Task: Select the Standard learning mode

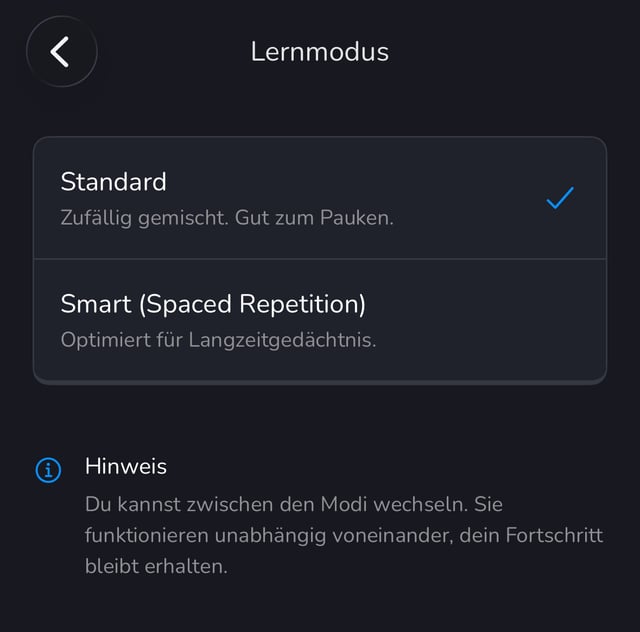Action: pyautogui.click(x=319, y=198)
